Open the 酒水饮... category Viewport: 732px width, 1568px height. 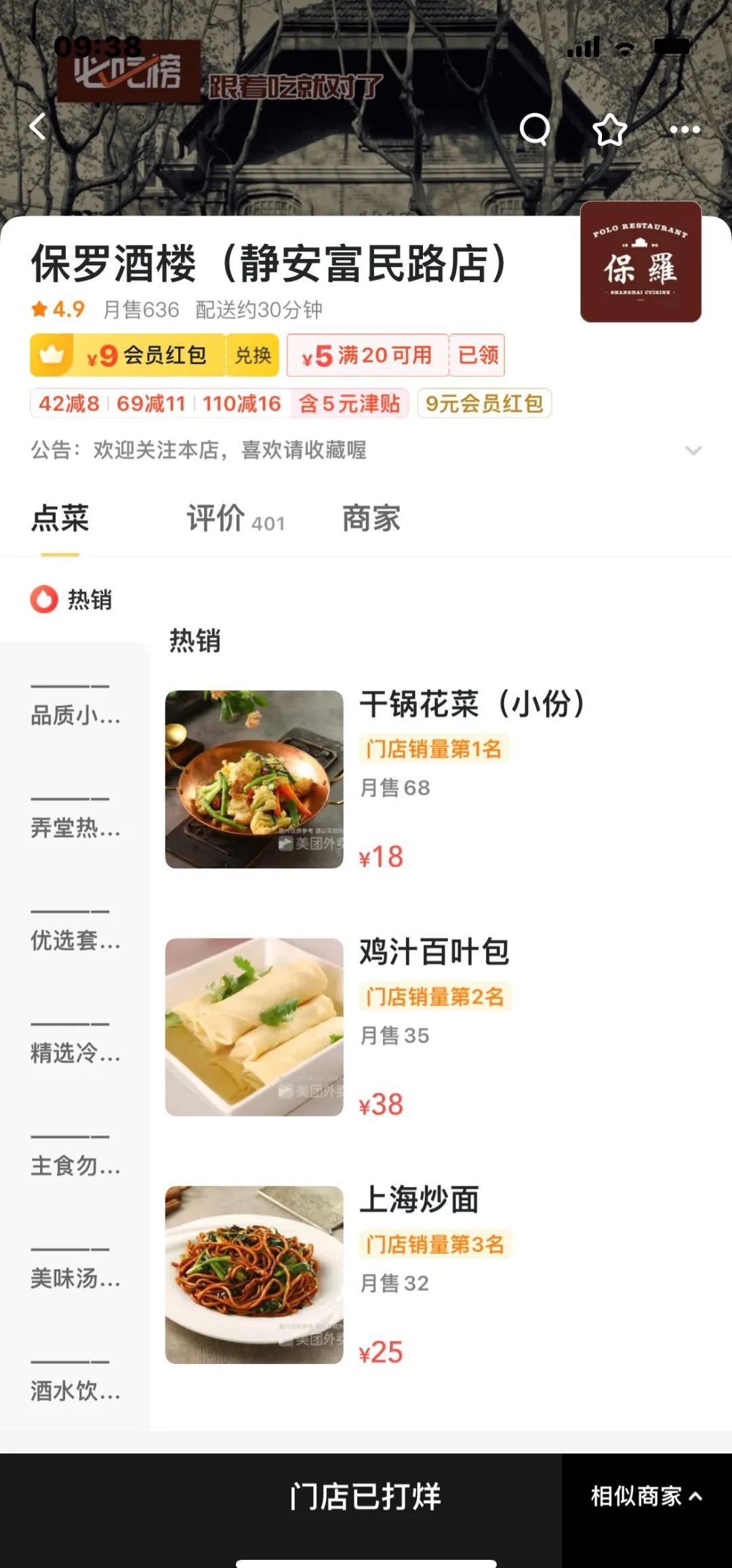(x=75, y=1390)
